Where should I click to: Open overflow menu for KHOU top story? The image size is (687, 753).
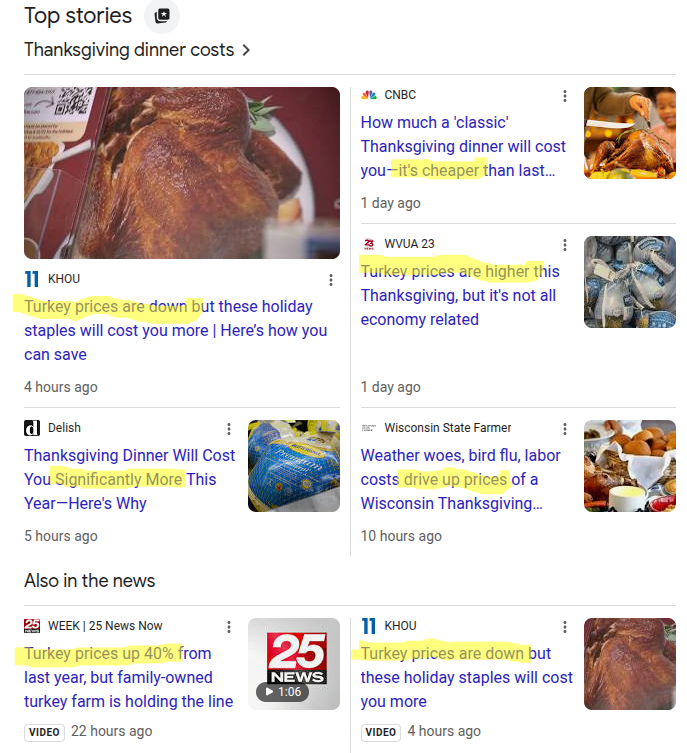[x=331, y=280]
